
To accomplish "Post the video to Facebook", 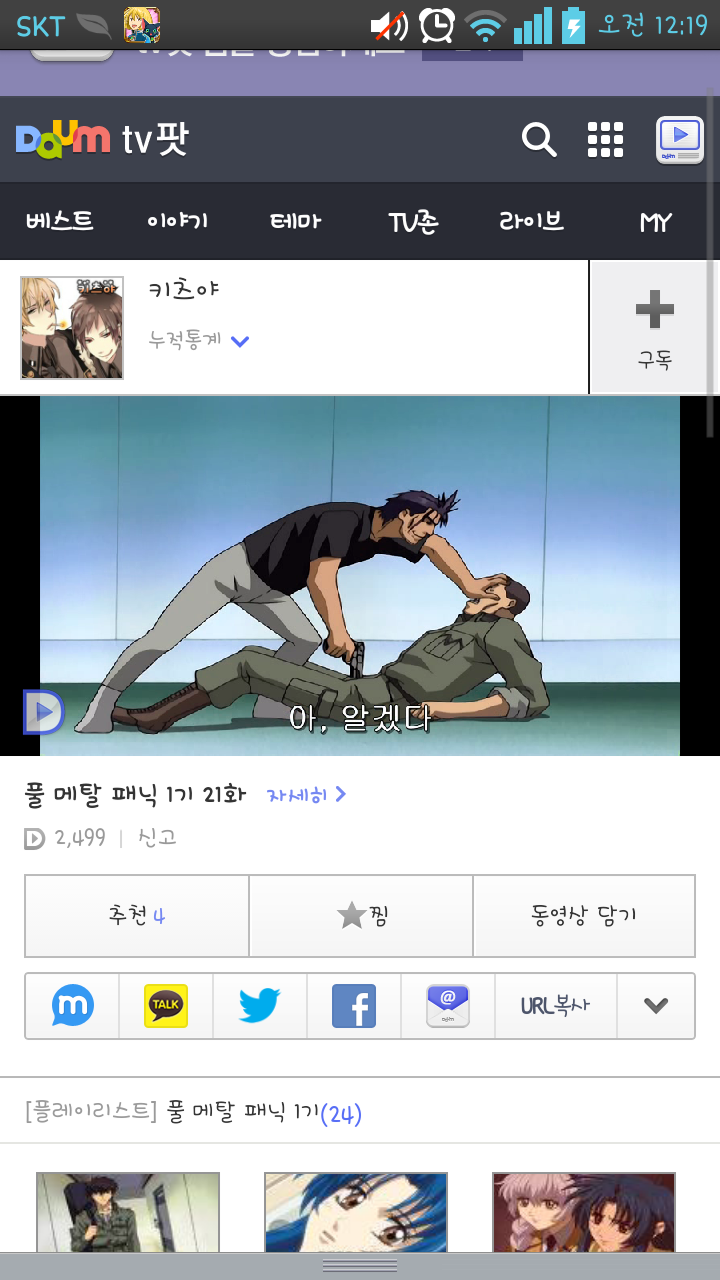I will click(x=354, y=1006).
